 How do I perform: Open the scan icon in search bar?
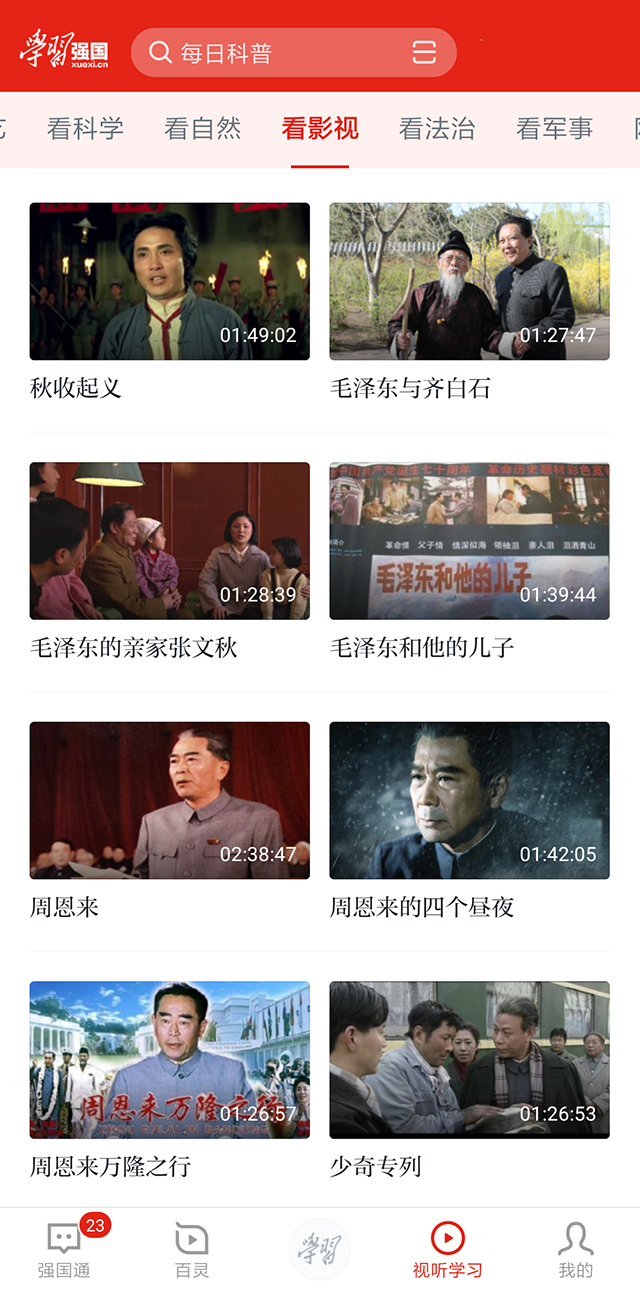tap(424, 53)
